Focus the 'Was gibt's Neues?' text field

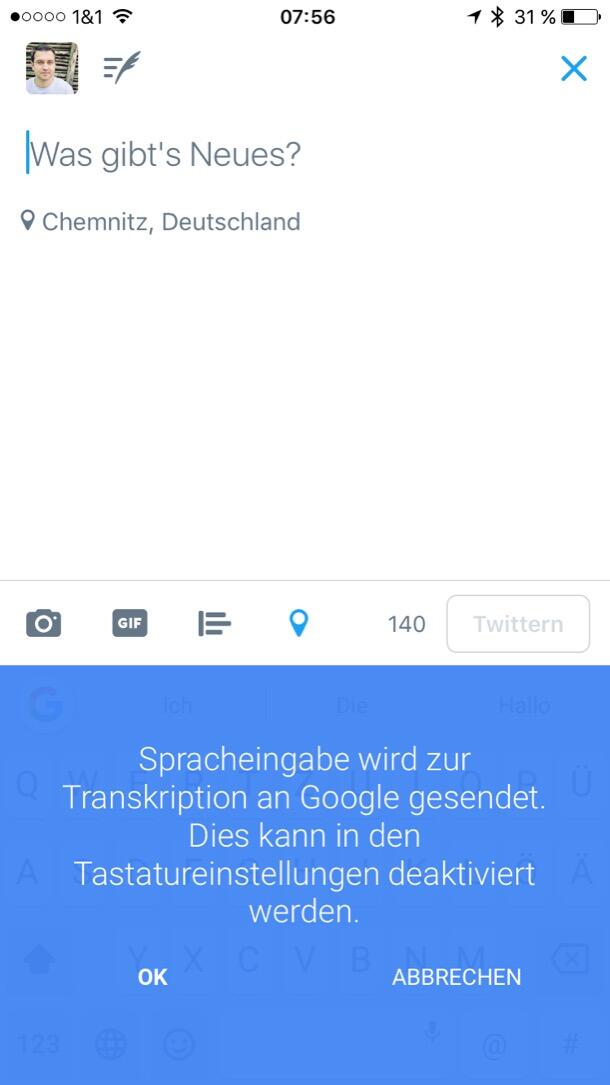click(165, 155)
